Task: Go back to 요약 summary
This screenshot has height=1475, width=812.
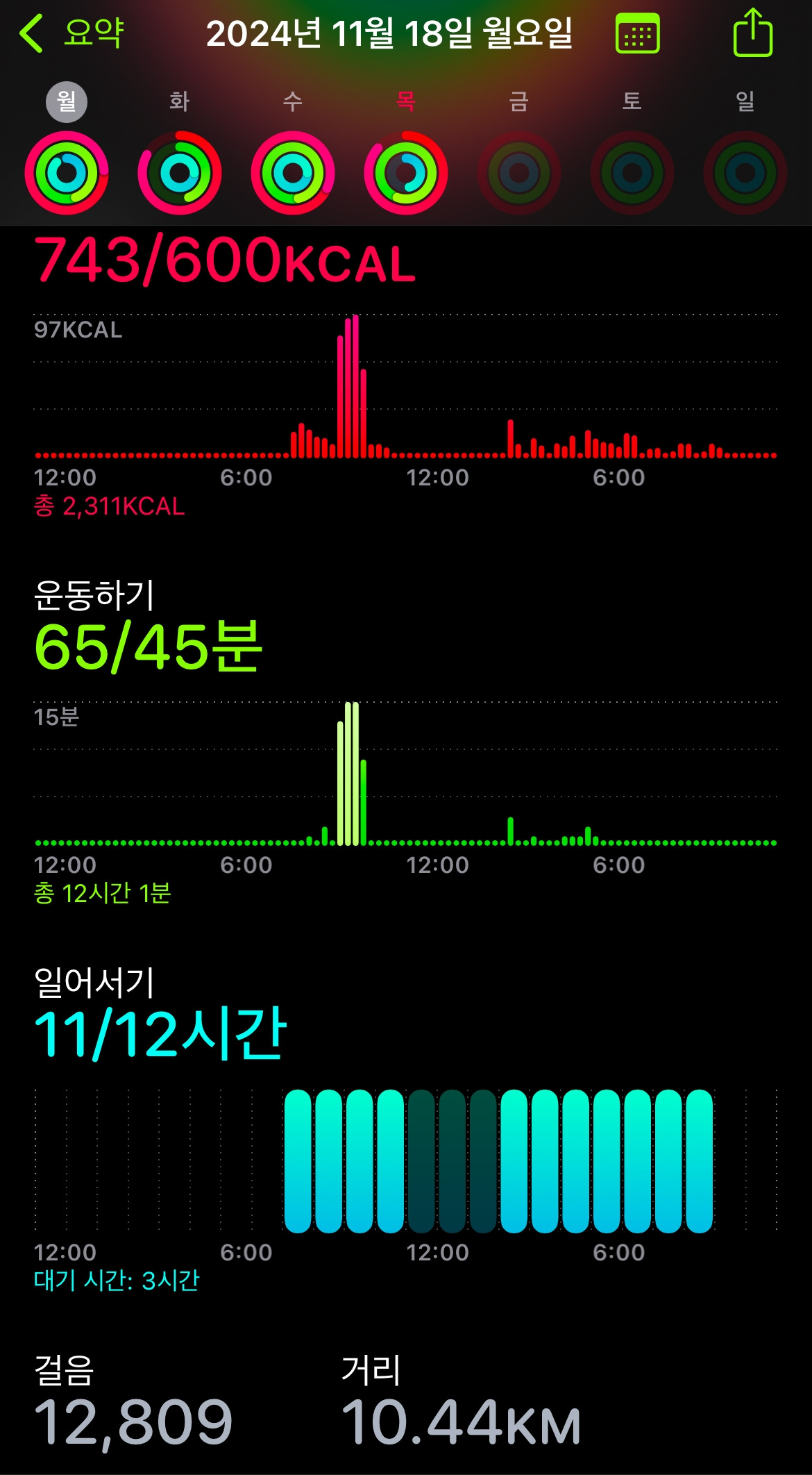Action: (x=72, y=33)
